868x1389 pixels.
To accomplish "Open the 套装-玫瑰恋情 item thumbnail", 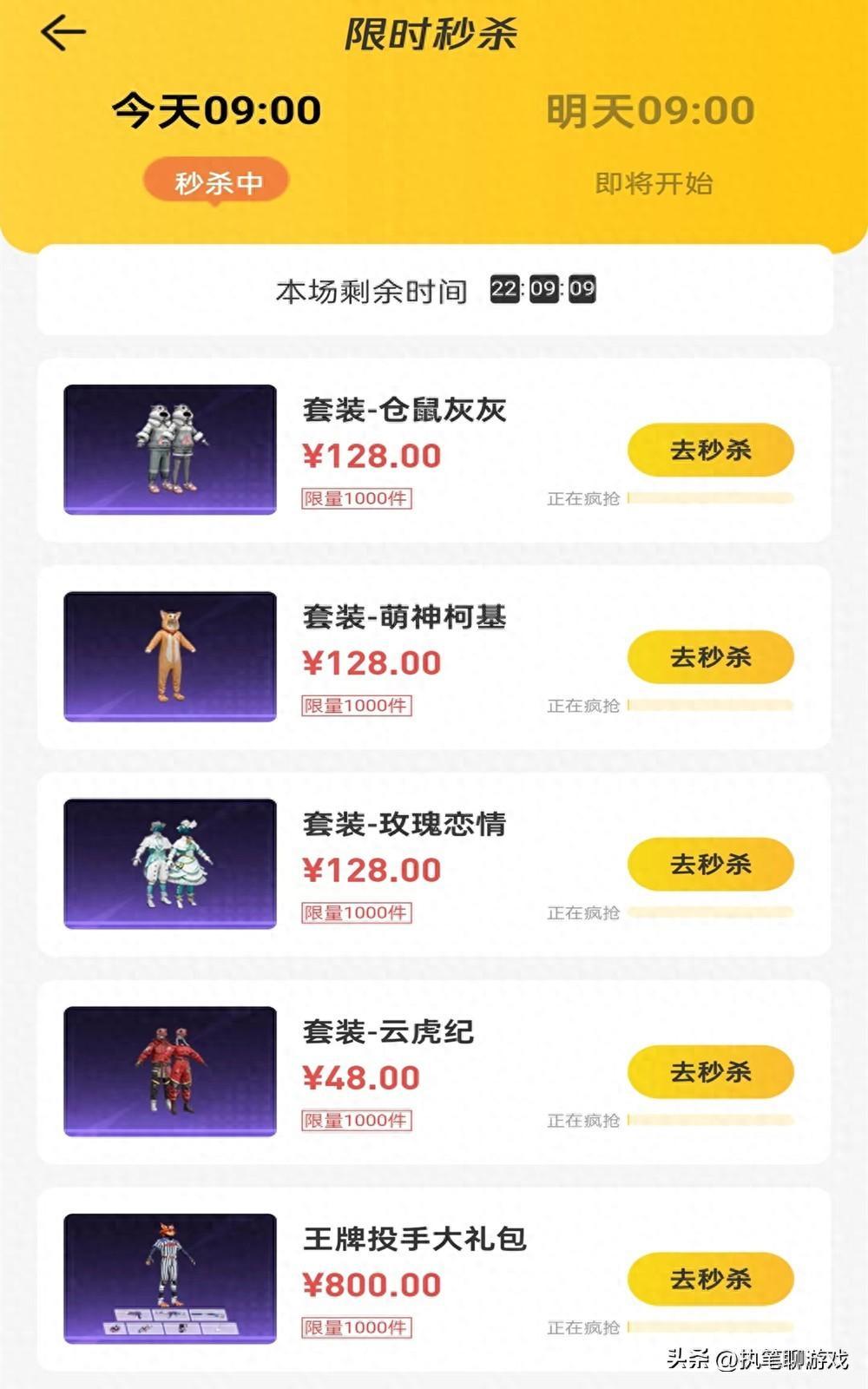I will pos(170,864).
